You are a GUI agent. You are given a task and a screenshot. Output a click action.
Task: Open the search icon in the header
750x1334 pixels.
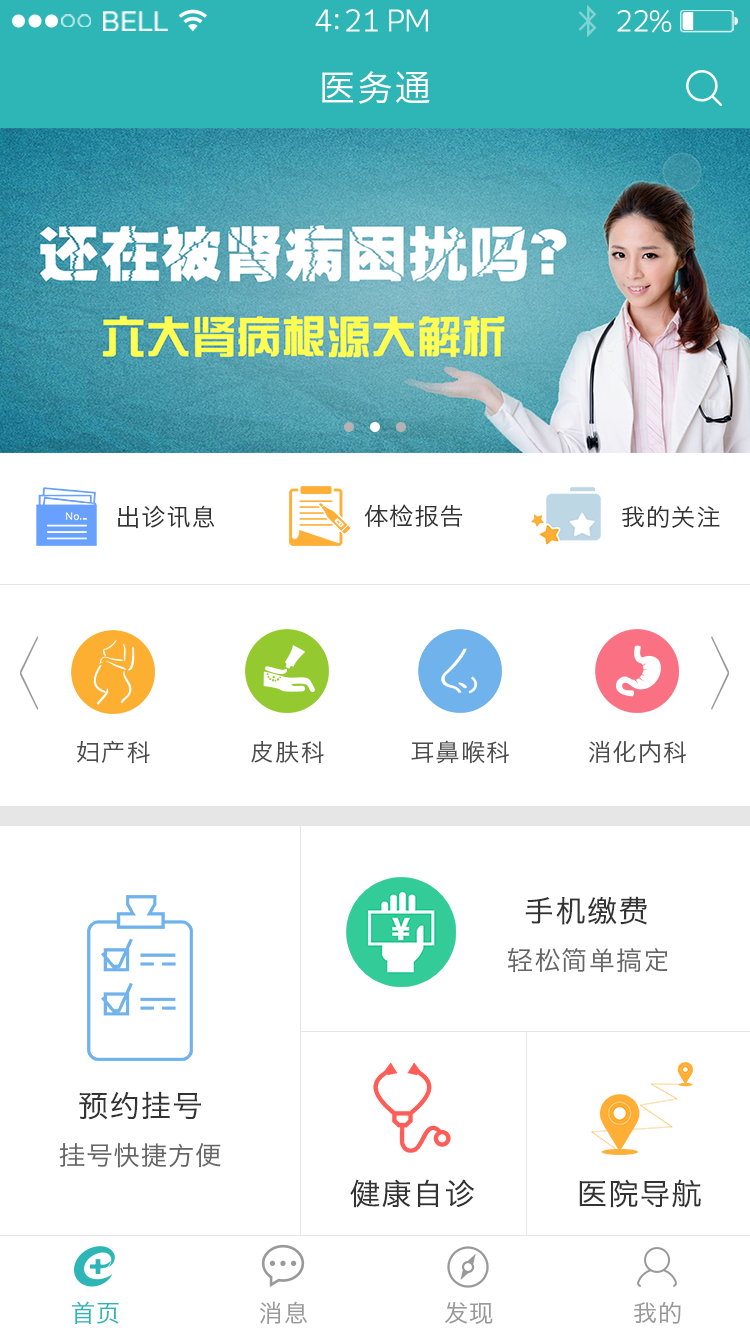click(703, 88)
